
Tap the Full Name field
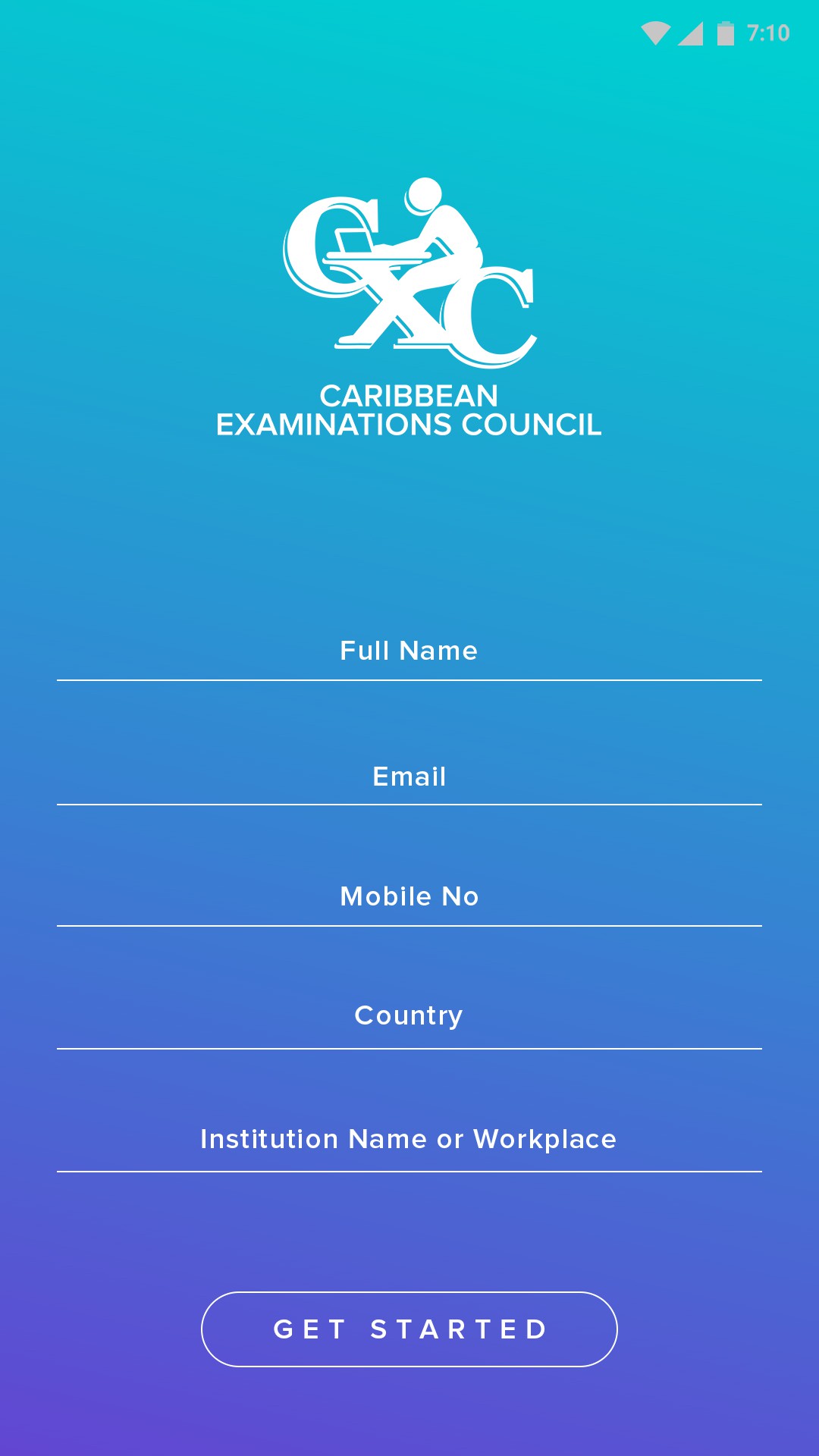(409, 651)
